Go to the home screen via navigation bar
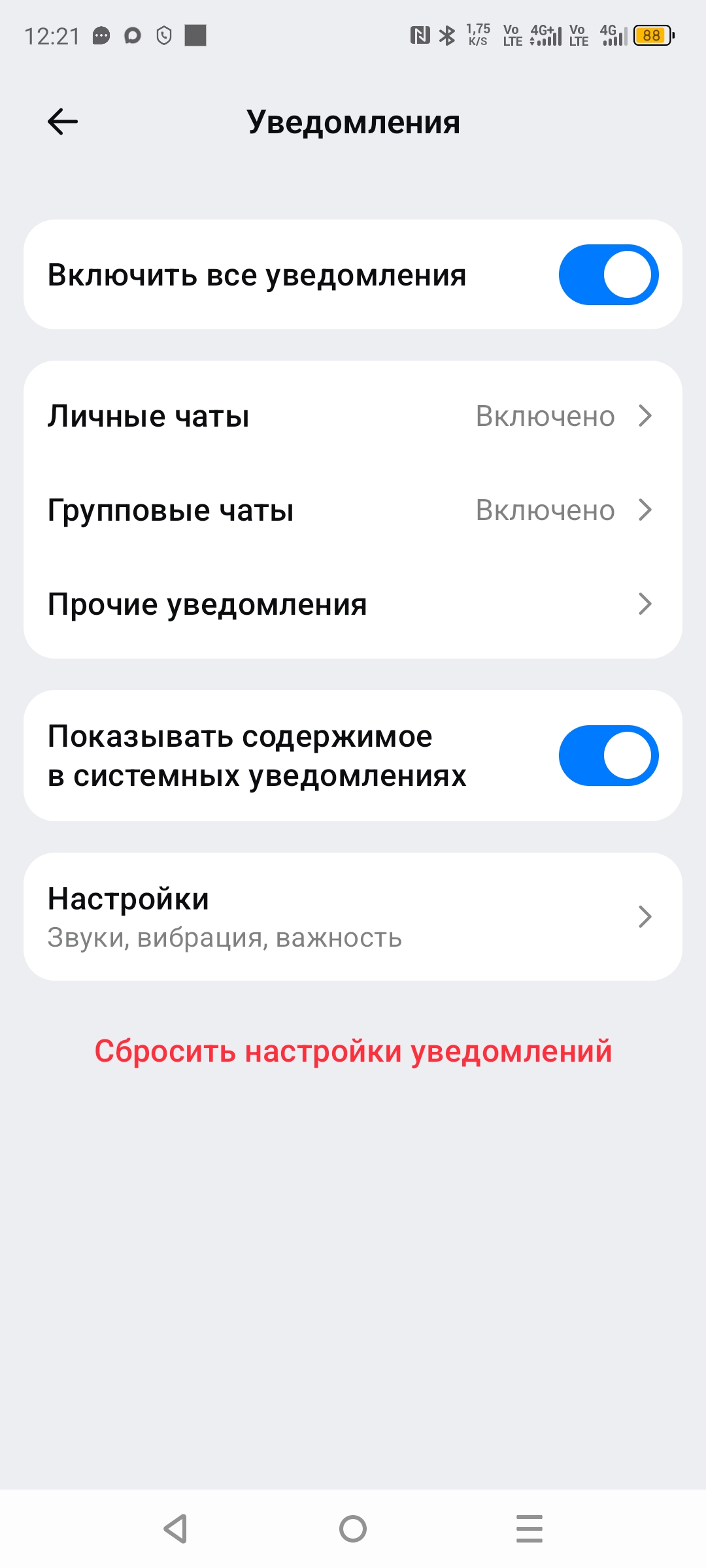Viewport: 706px width, 1568px height. pyautogui.click(x=353, y=1529)
